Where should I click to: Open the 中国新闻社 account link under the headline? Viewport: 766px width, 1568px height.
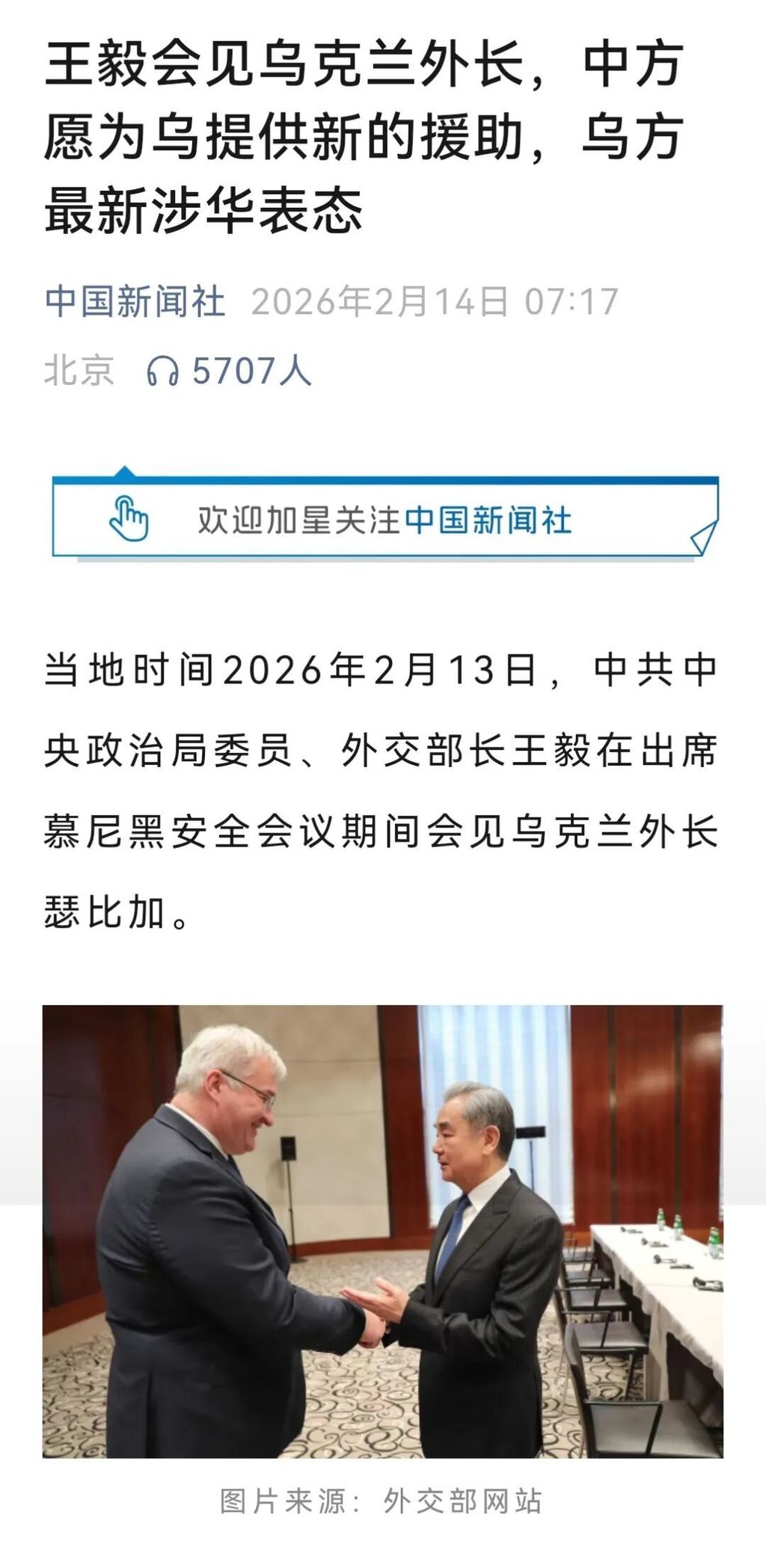(135, 302)
